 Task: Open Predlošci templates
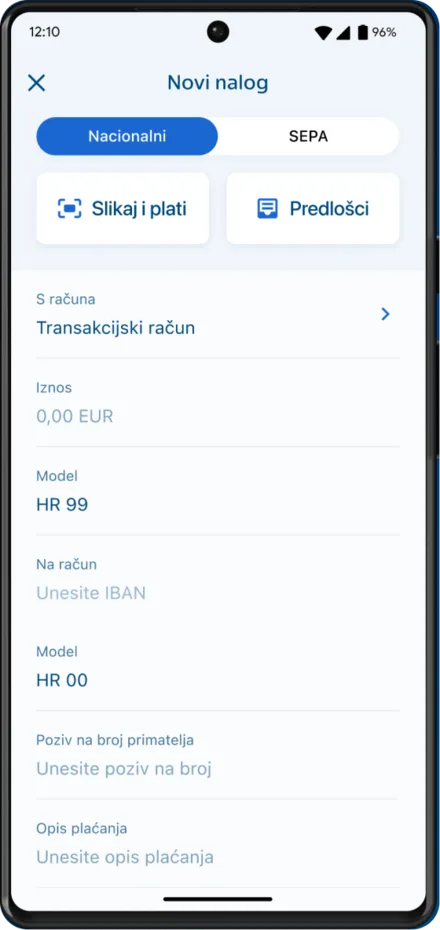[x=313, y=208]
